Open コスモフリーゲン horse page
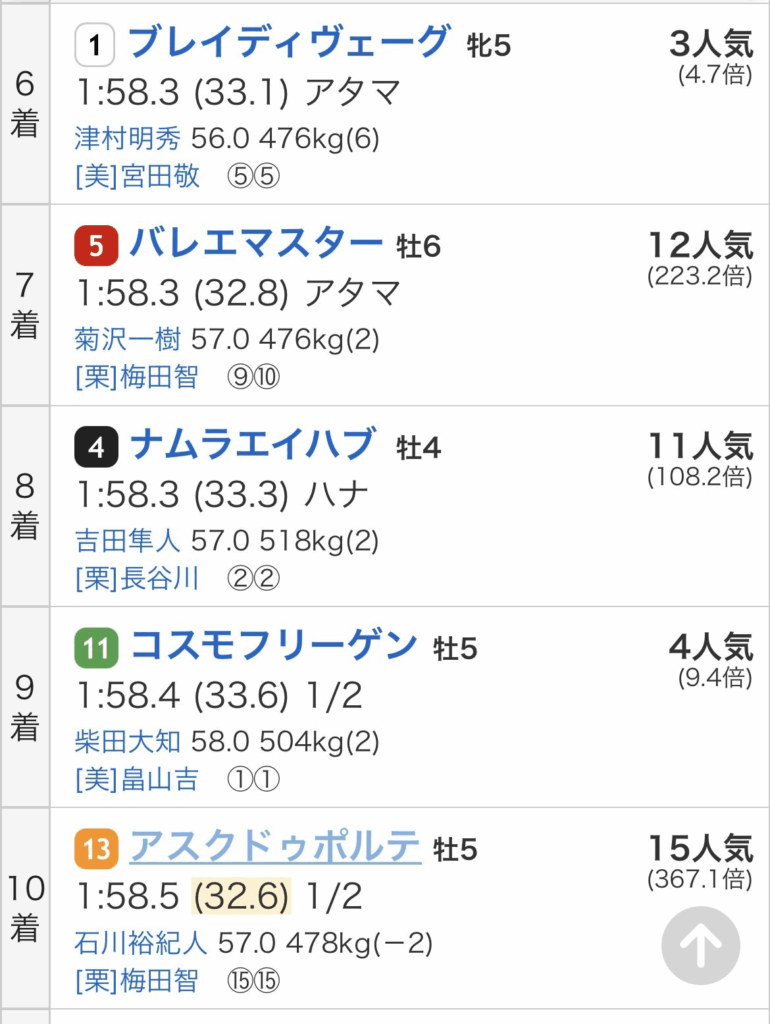 (273, 647)
